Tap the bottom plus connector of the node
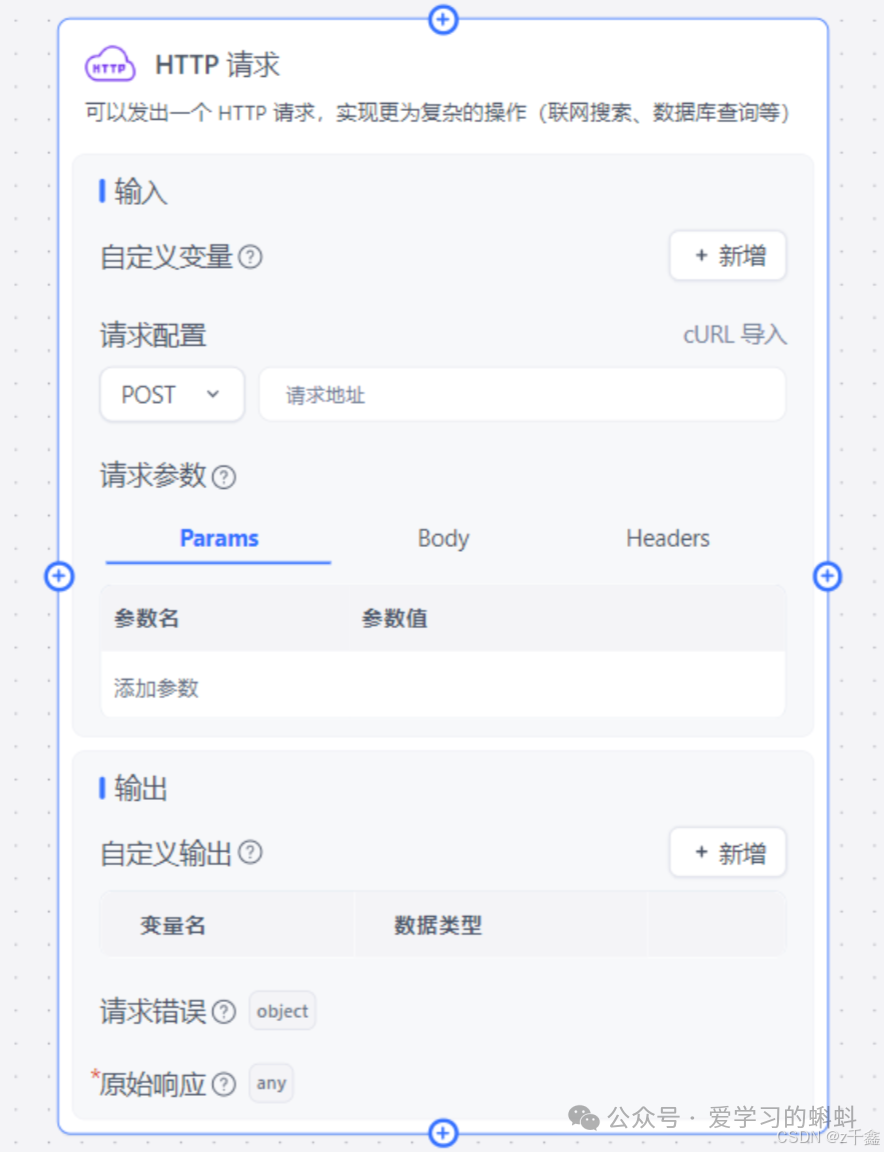This screenshot has width=884, height=1152. pyautogui.click(x=443, y=1133)
